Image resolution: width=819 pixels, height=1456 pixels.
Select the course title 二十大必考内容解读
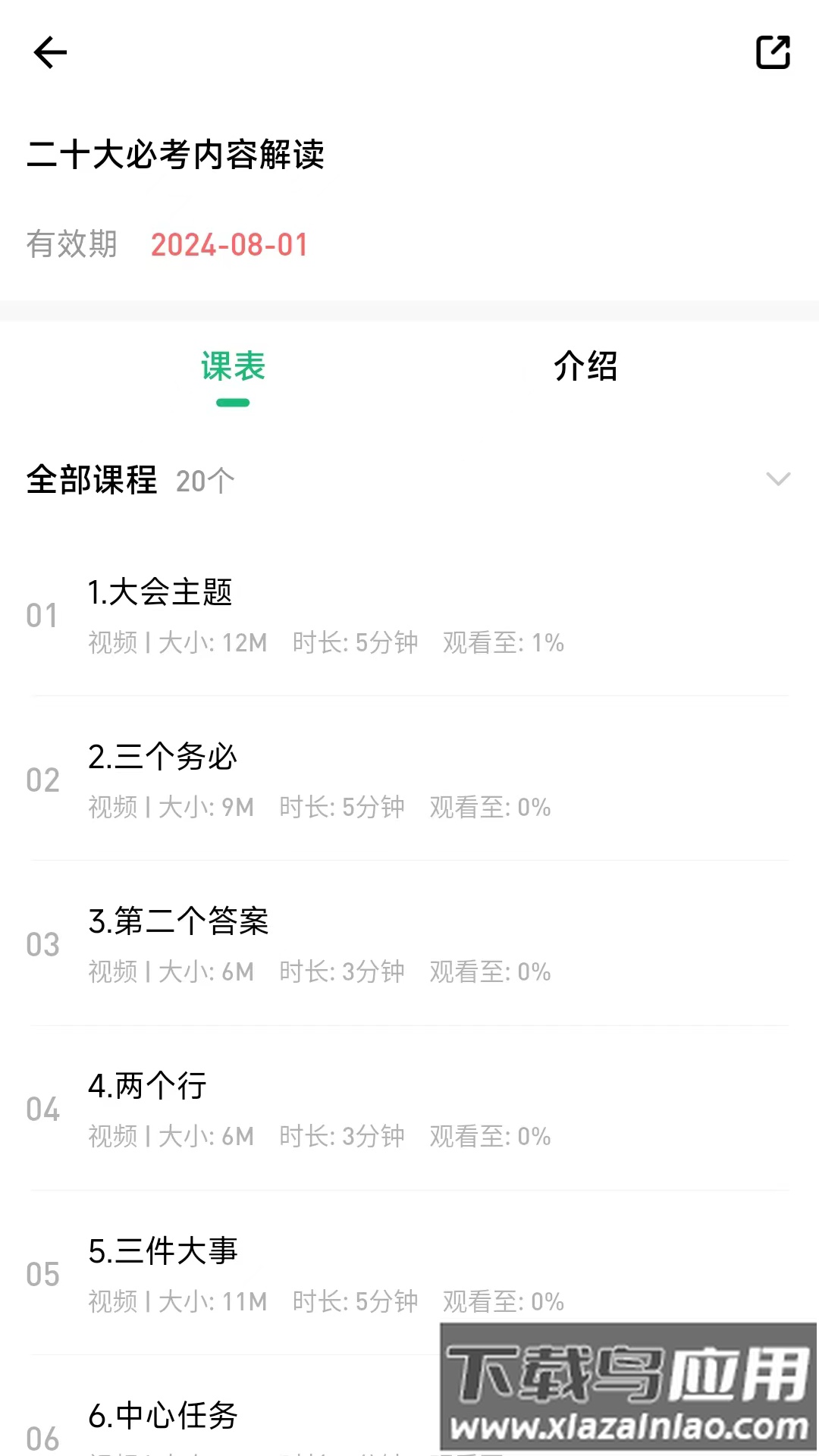pyautogui.click(x=176, y=156)
